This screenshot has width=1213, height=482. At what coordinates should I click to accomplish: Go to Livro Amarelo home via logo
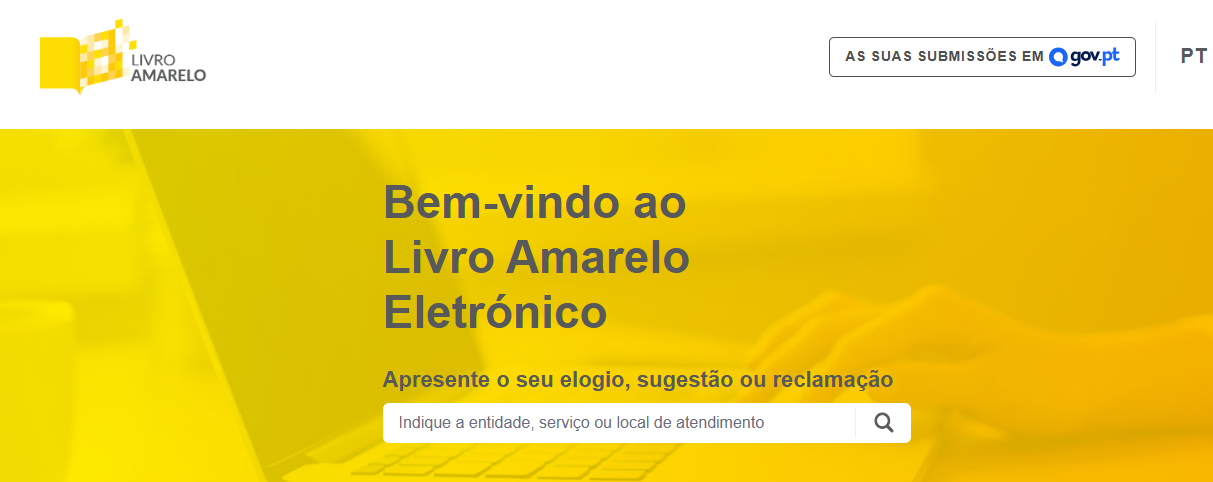(122, 58)
